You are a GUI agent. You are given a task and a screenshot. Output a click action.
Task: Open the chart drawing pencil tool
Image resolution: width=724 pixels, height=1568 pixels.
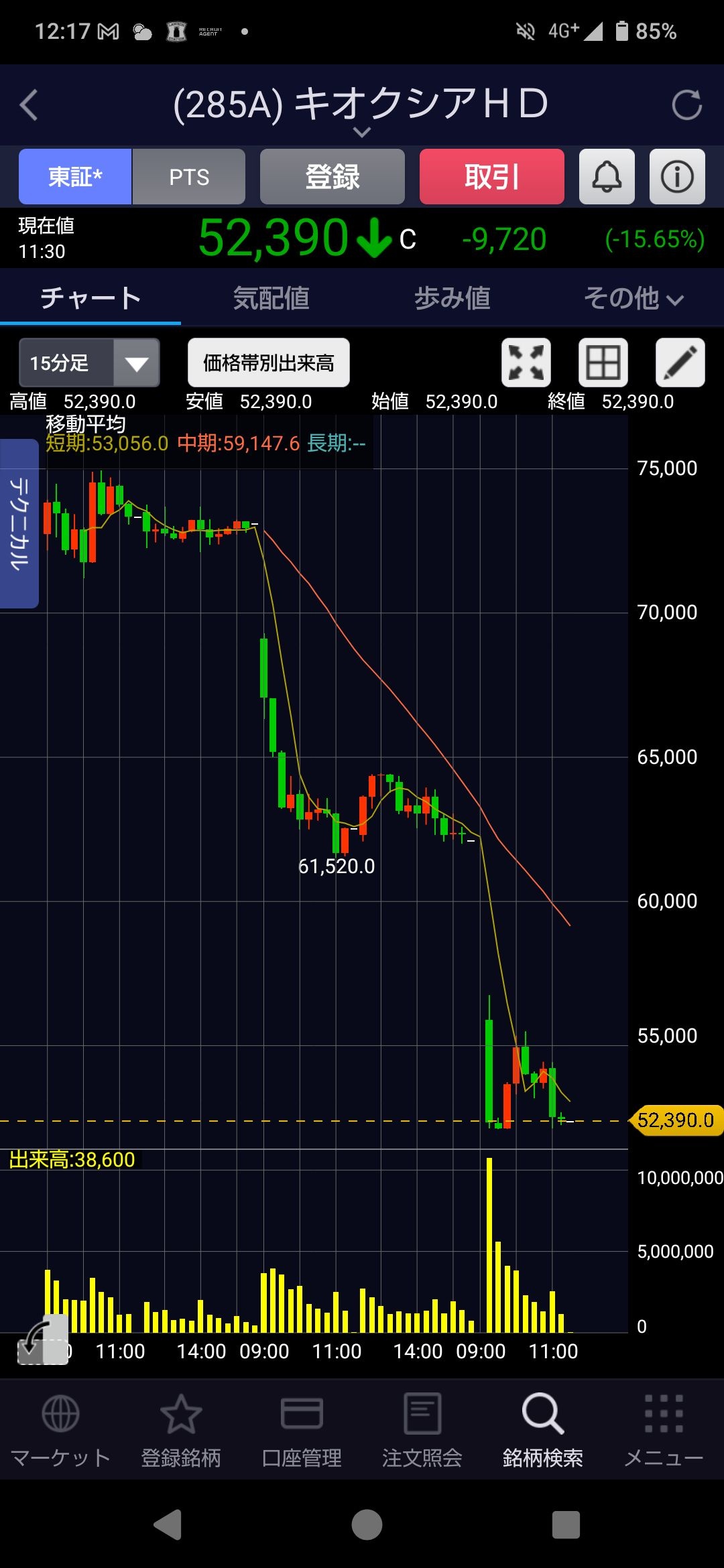(680, 363)
